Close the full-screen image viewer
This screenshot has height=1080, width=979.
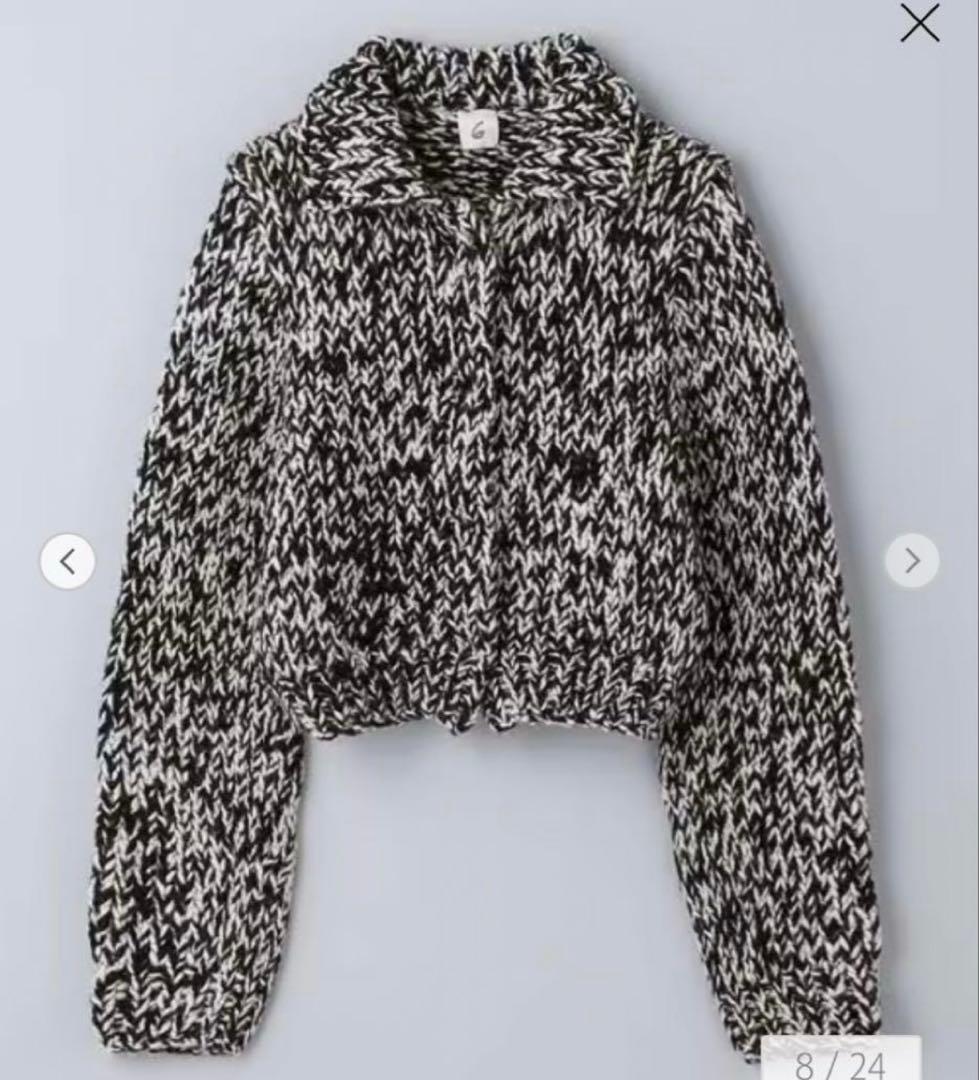coord(919,23)
